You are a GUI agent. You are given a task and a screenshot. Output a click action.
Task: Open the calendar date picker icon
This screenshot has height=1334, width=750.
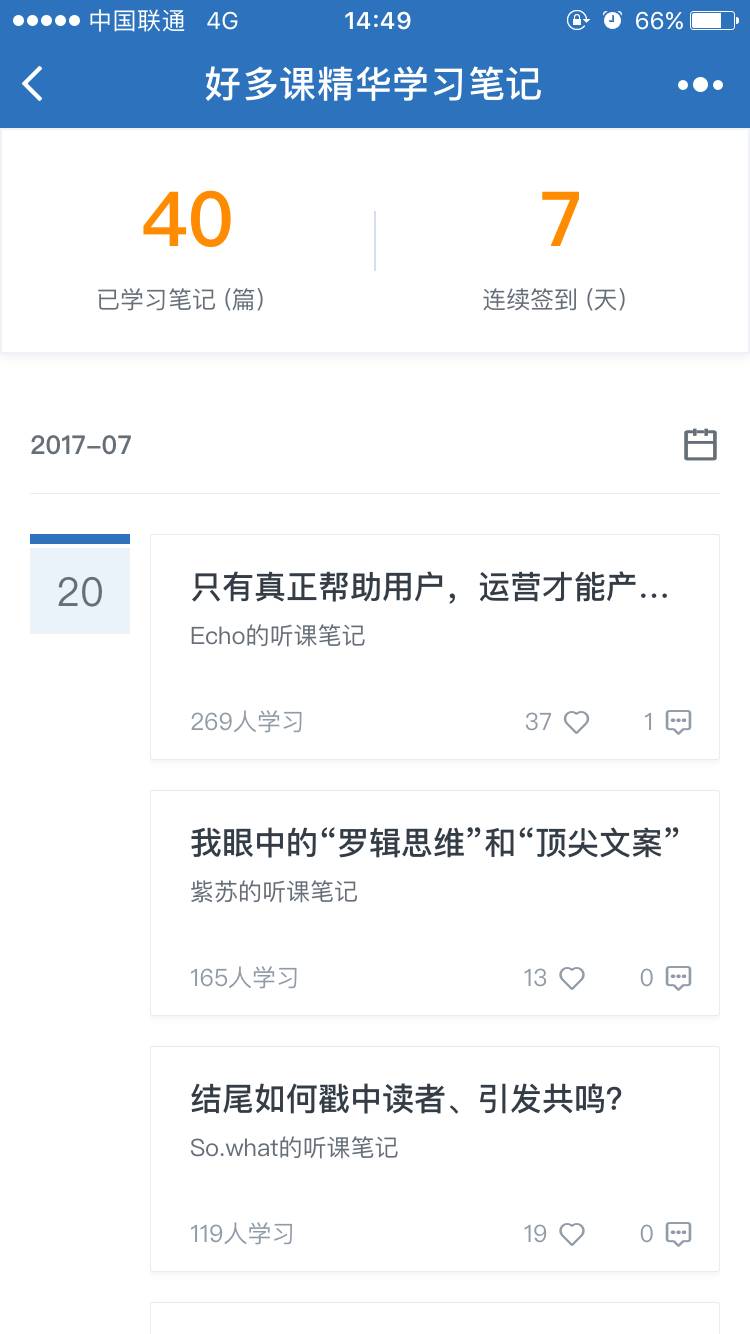click(700, 444)
